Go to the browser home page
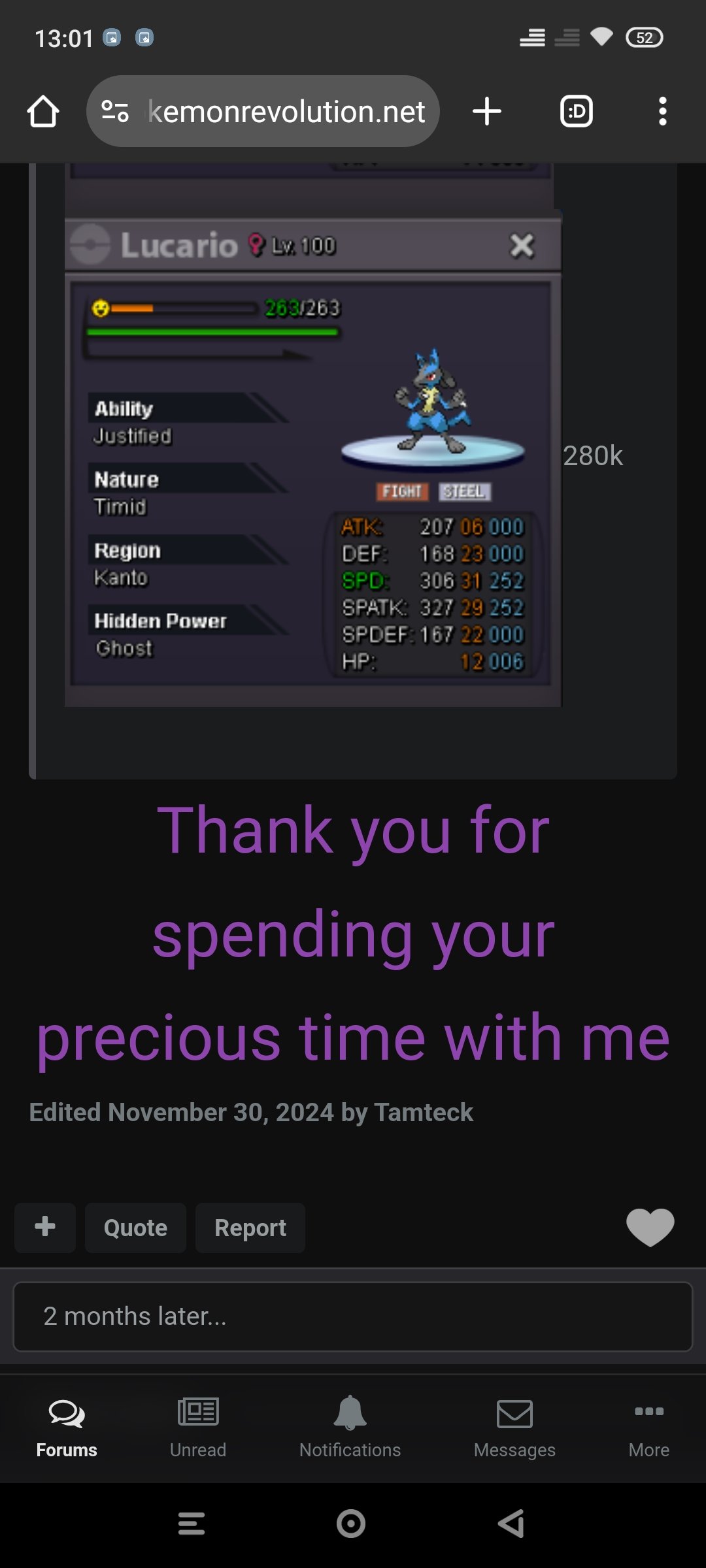The height and width of the screenshot is (1568, 706). pyautogui.click(x=43, y=111)
